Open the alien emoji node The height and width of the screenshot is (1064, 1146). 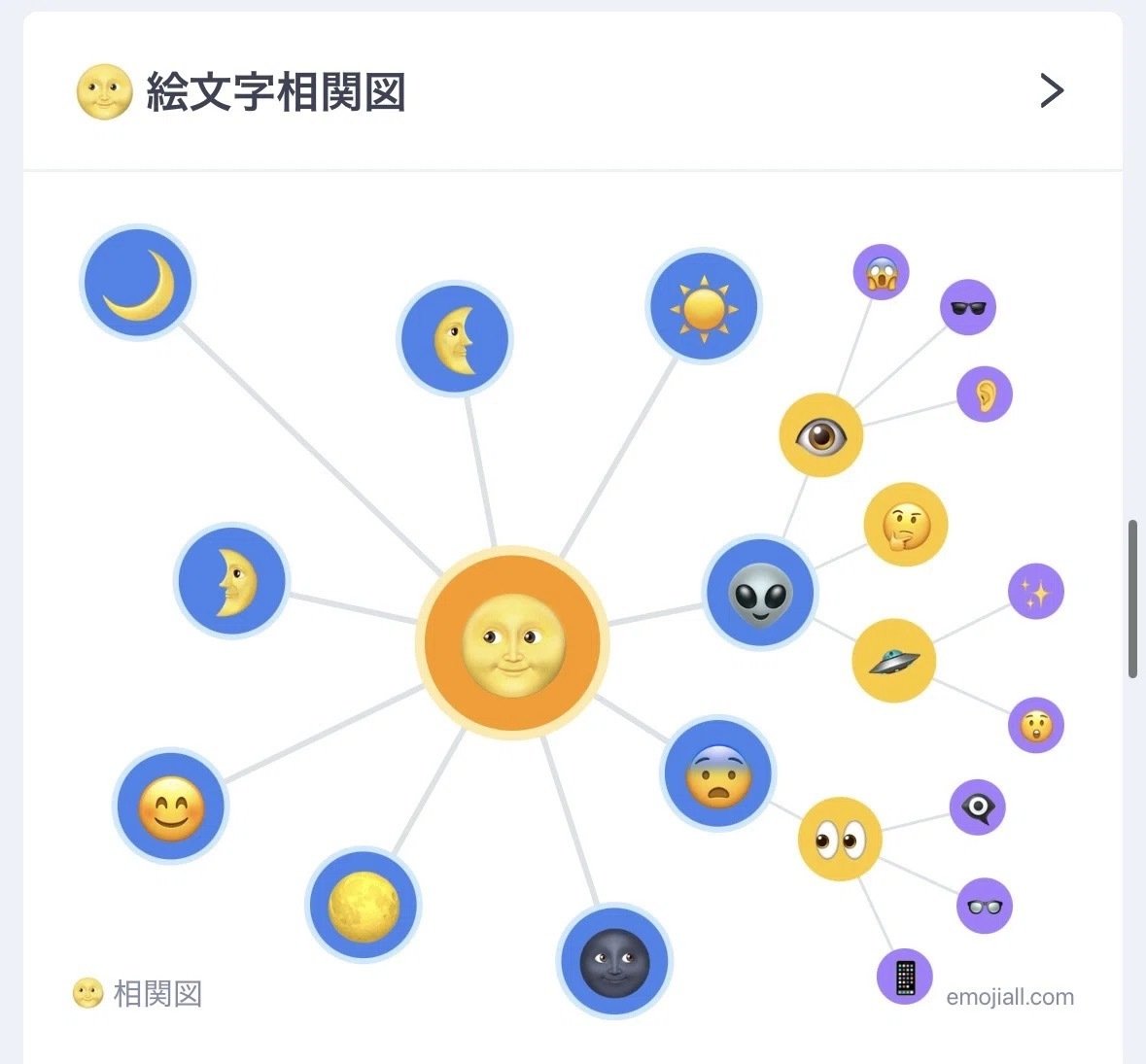click(x=760, y=593)
